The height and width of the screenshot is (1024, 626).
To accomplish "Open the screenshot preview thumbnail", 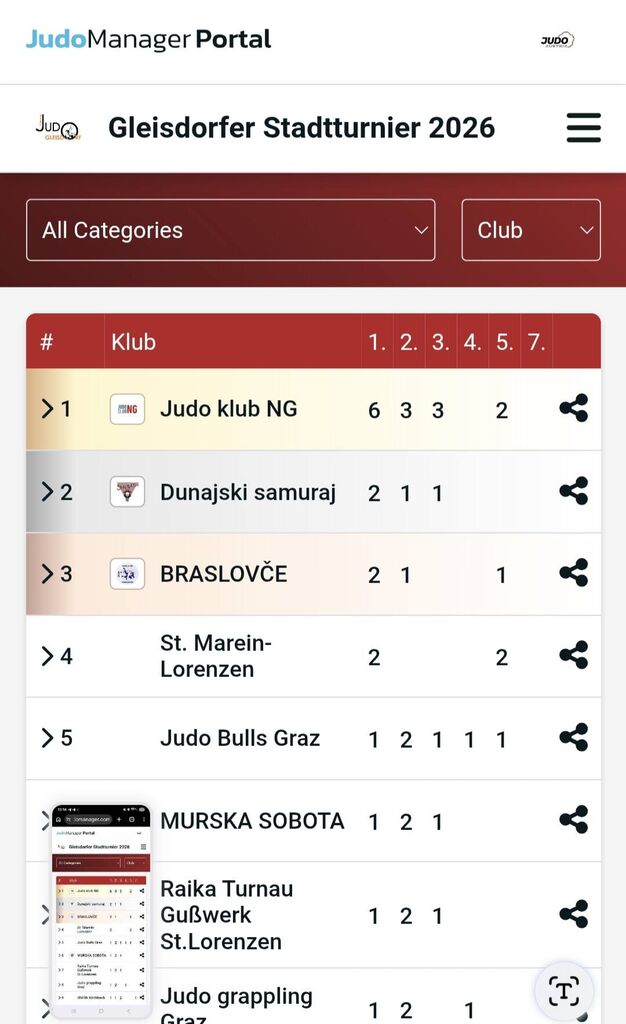I will 101,910.
